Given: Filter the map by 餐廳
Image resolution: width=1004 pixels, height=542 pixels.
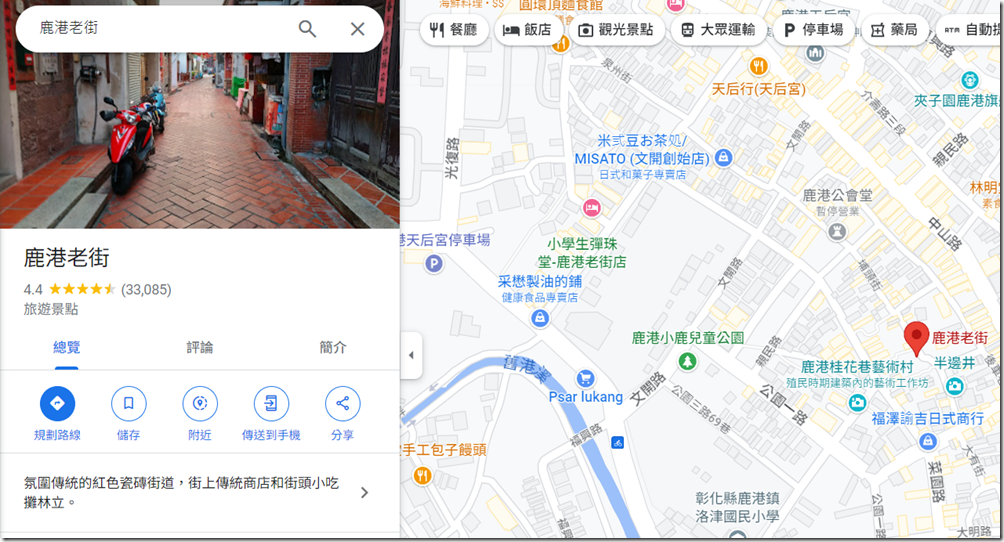Looking at the screenshot, I should [453, 30].
